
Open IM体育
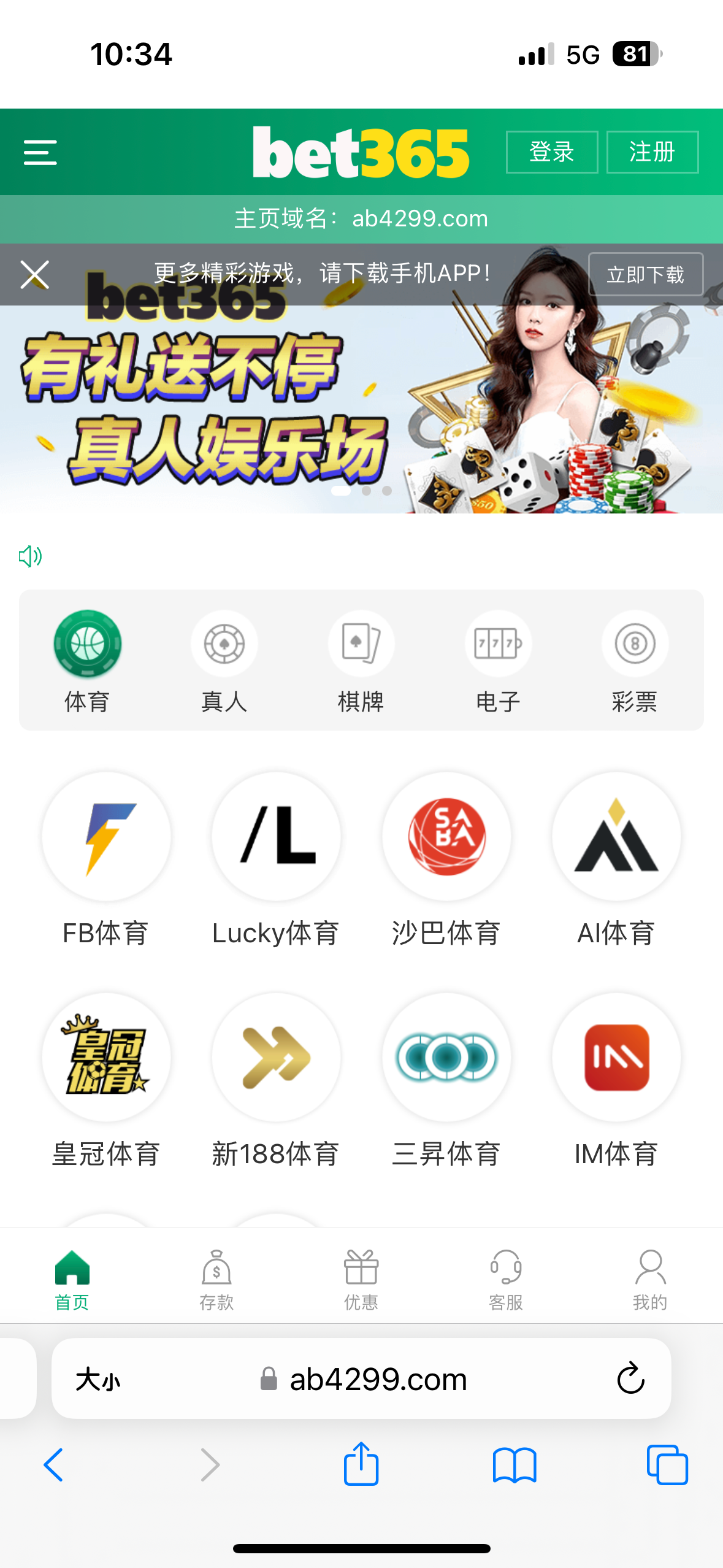[616, 1080]
